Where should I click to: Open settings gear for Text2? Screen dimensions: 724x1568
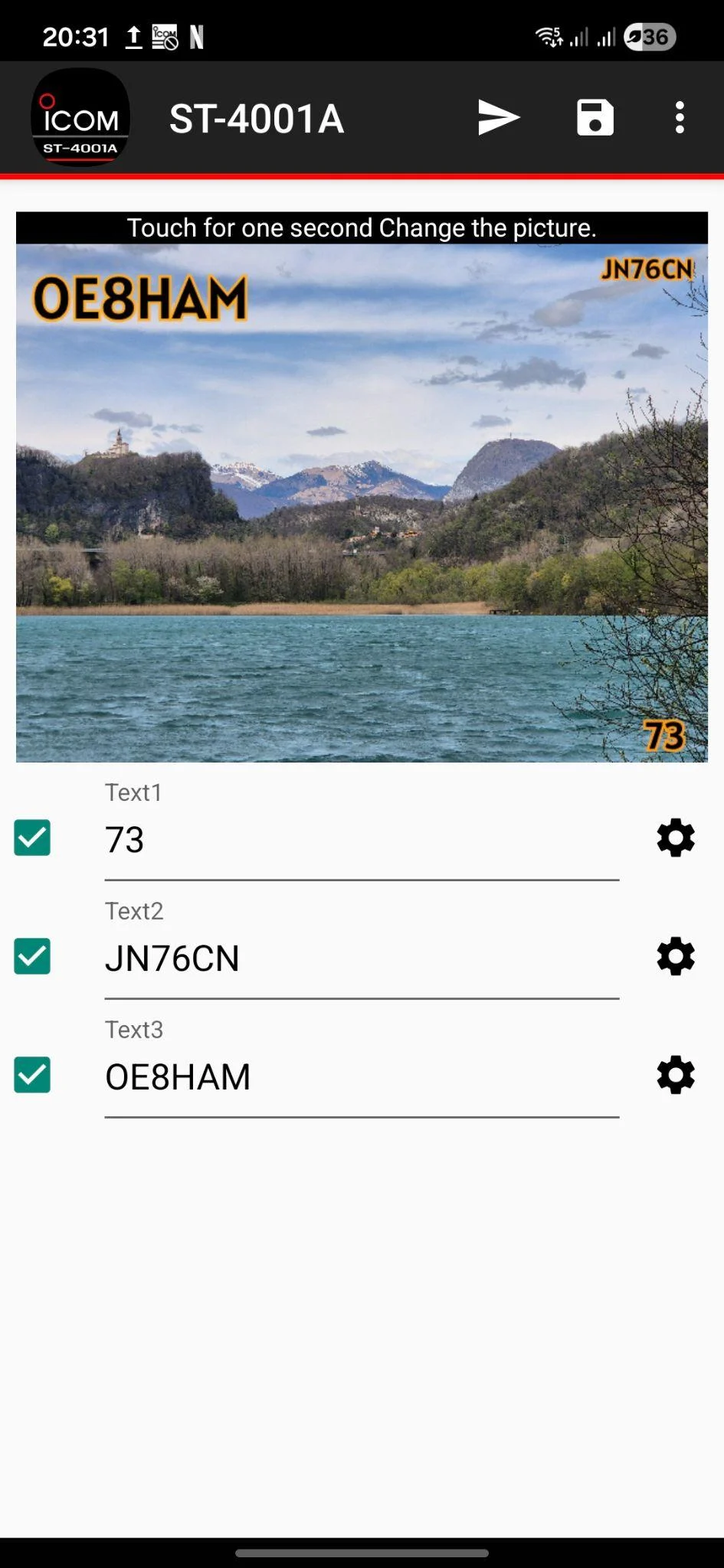[x=676, y=956]
